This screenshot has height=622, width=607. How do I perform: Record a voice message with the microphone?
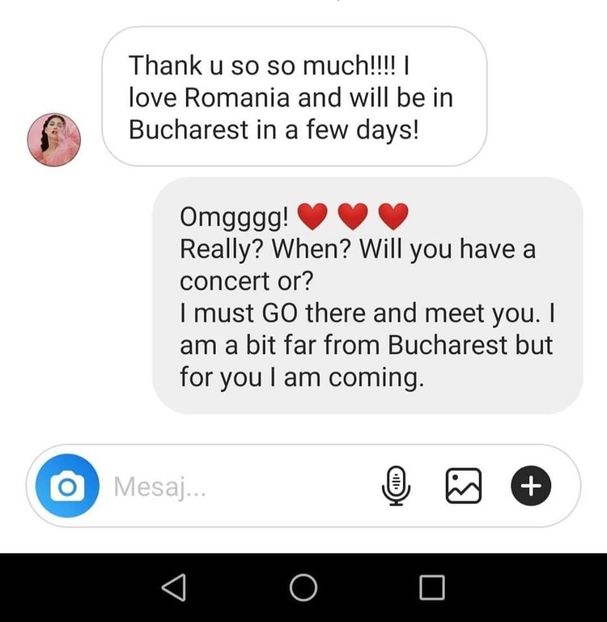coord(396,487)
